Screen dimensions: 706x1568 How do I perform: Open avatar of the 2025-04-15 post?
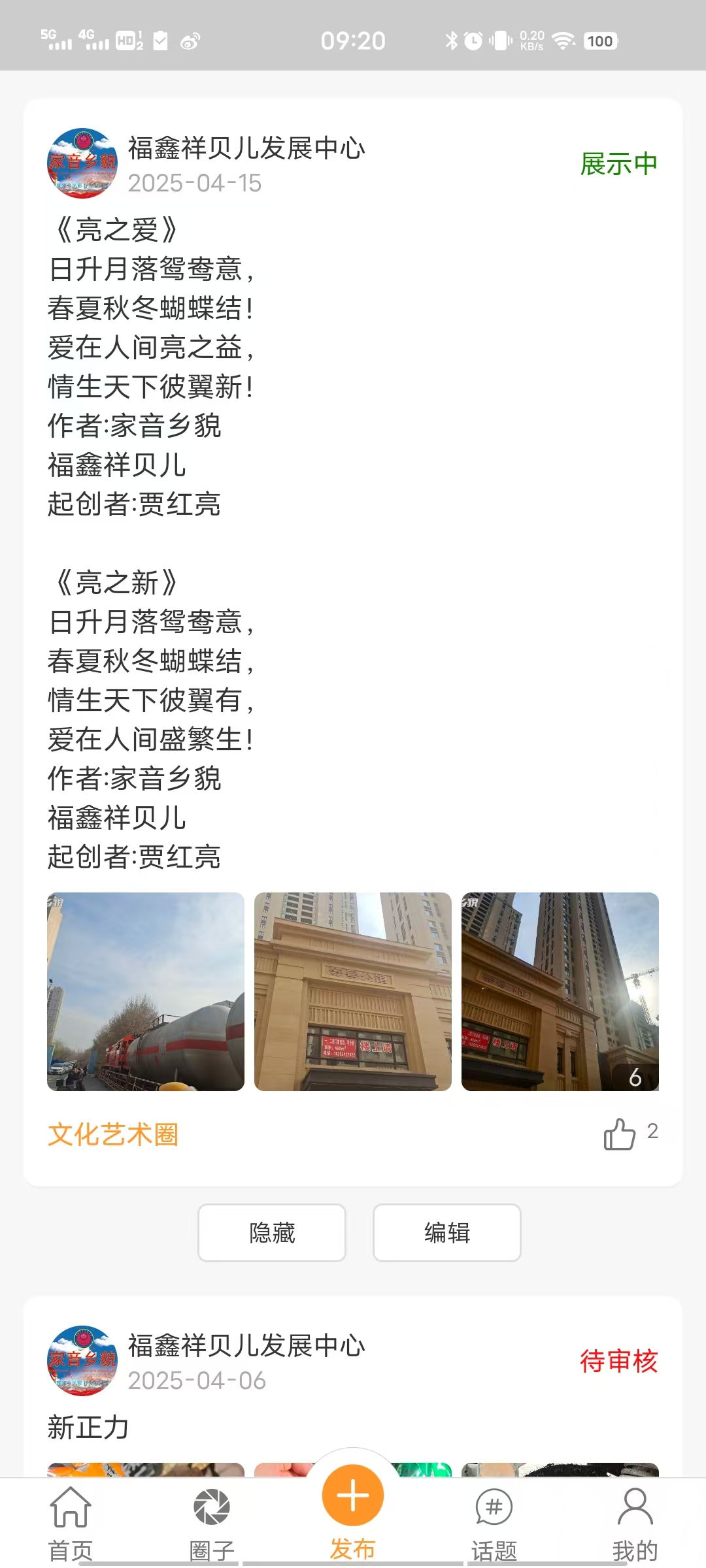(82, 163)
